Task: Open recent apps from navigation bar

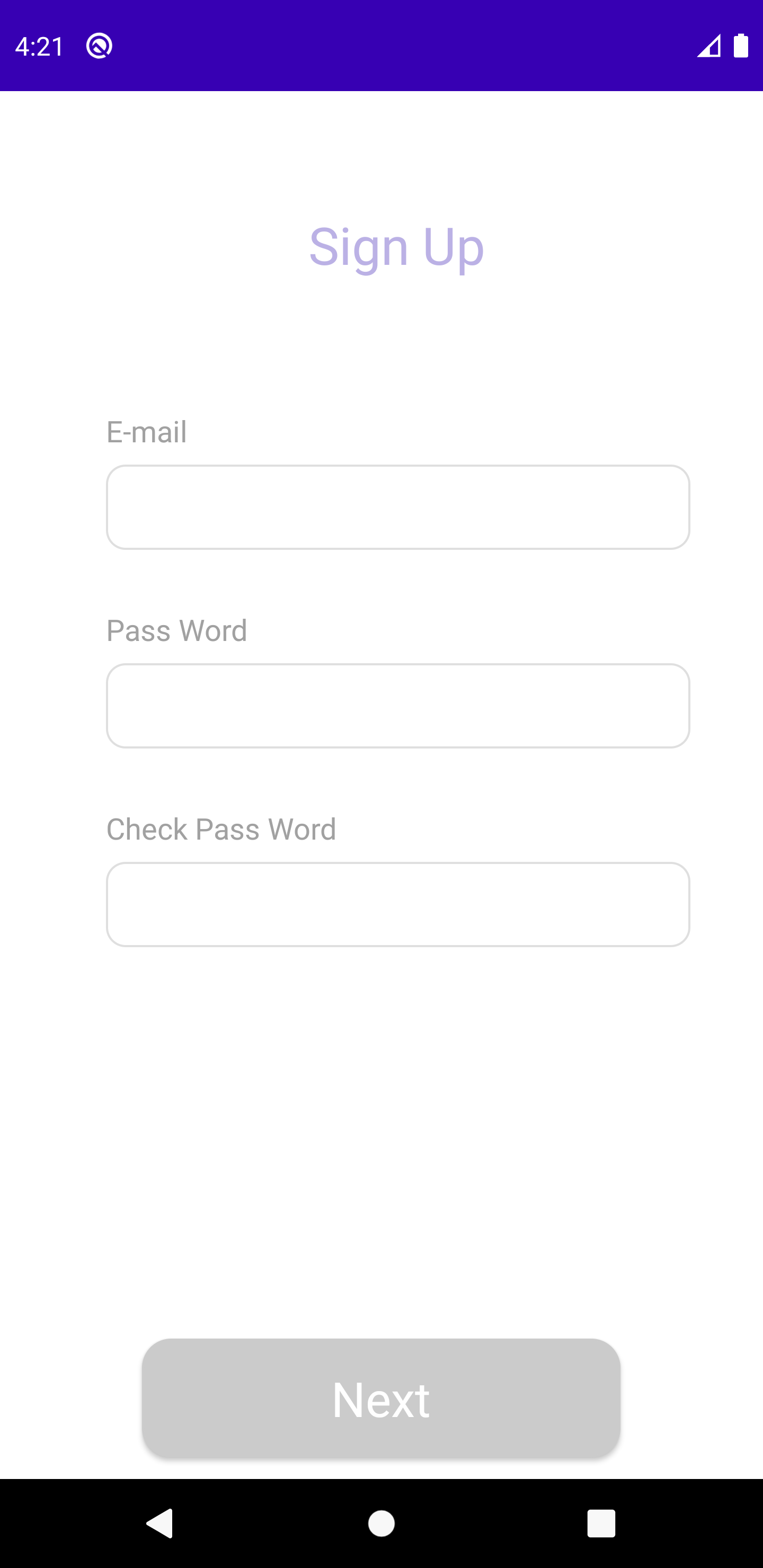Action: coord(601,1524)
